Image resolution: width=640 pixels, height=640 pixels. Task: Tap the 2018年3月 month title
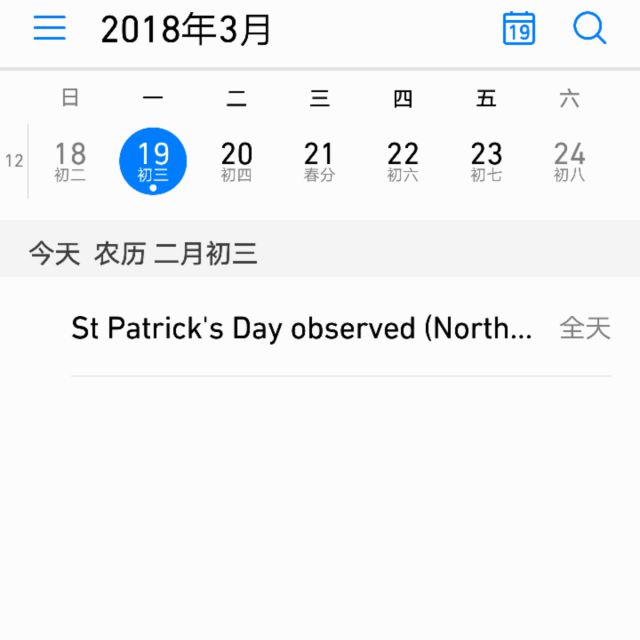pos(186,30)
